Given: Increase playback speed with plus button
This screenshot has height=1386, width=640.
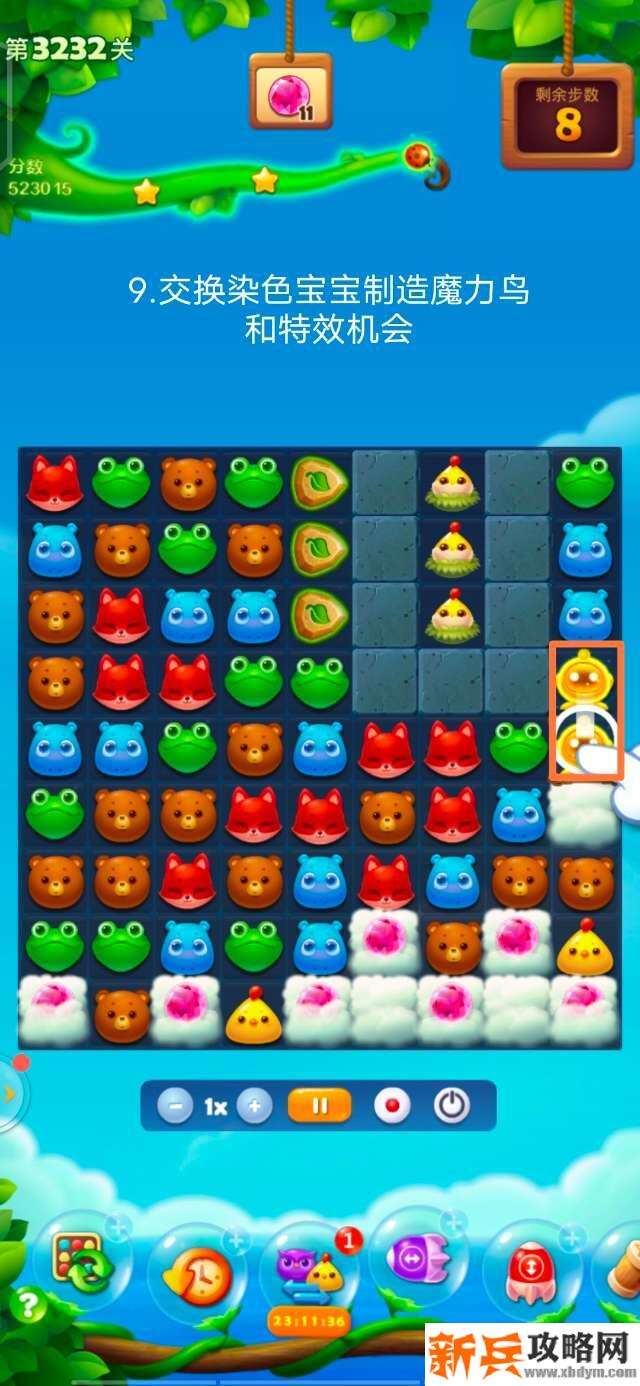Looking at the screenshot, I should click(255, 1106).
